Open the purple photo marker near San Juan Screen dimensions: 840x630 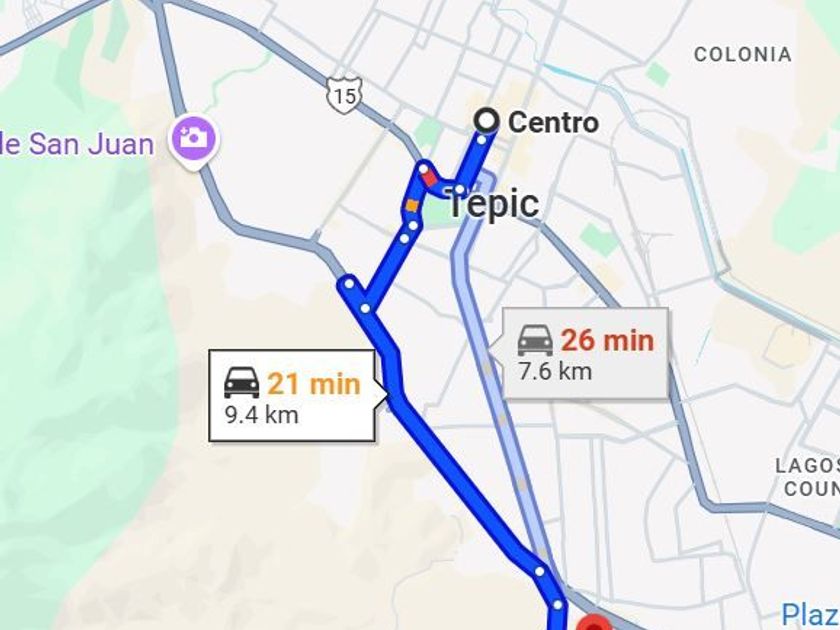pos(195,139)
